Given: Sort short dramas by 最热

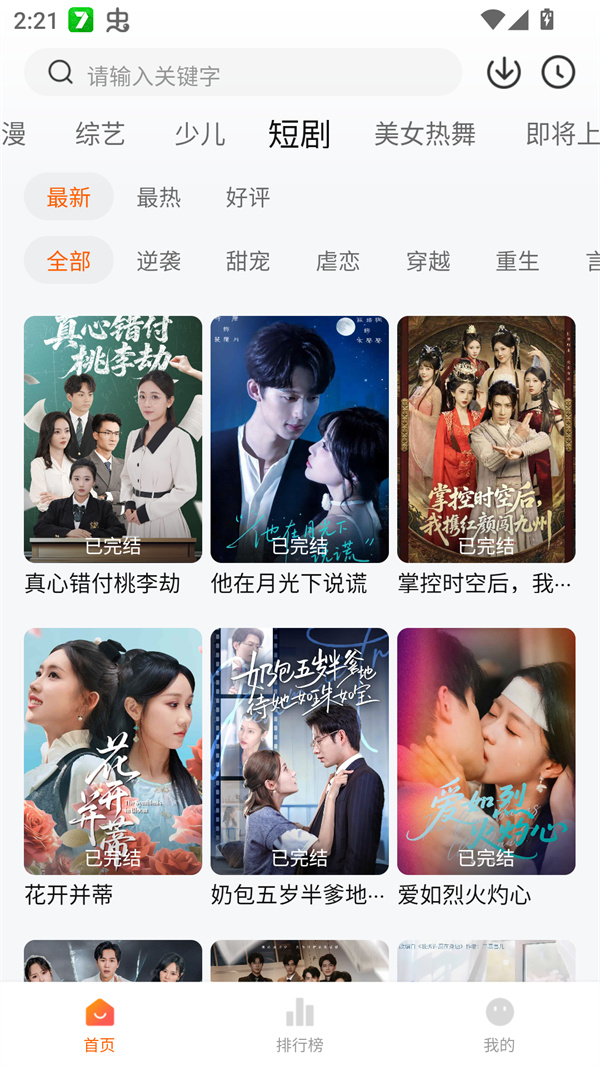Looking at the screenshot, I should [159, 197].
